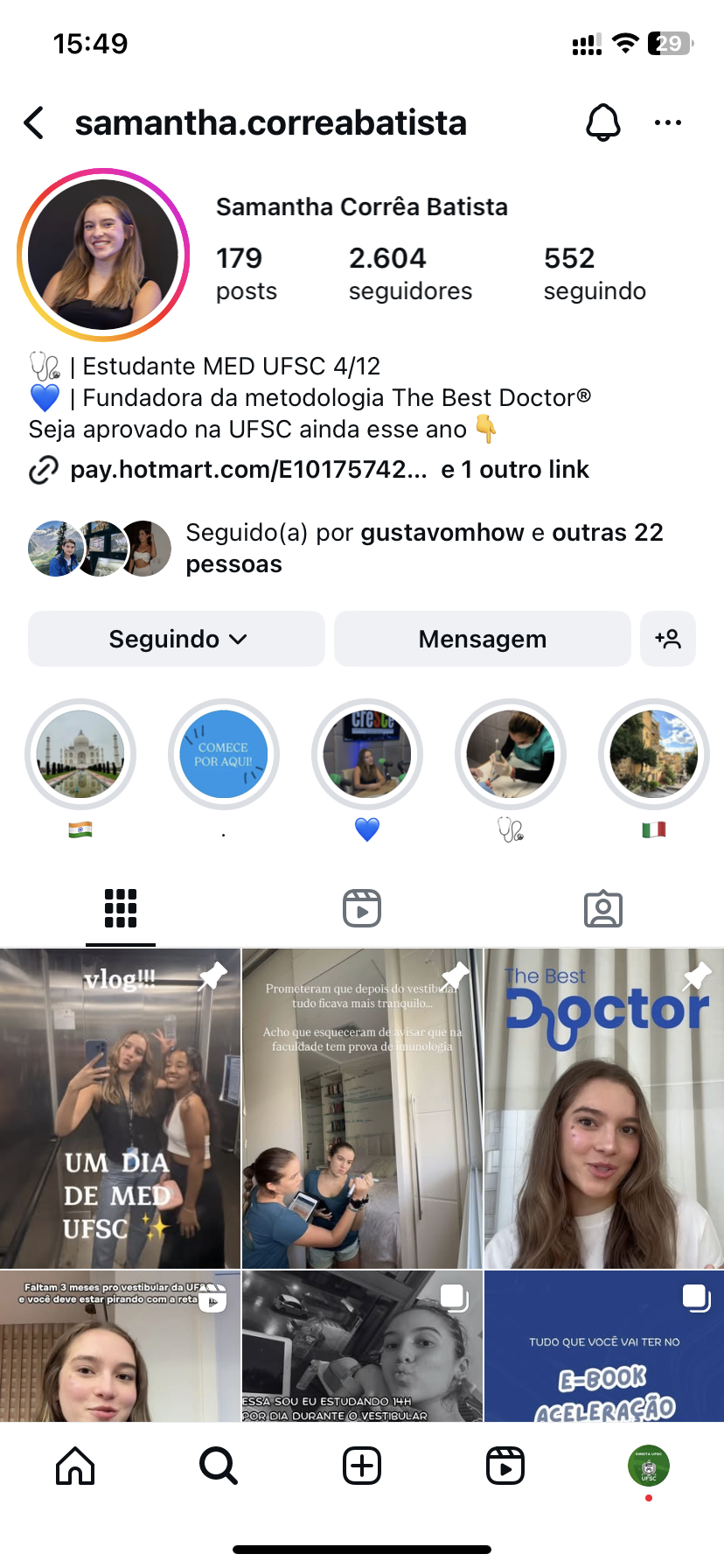This screenshot has height=1568, width=724.
Task: Open the pinned 'The Best Doctor' post
Action: 604,1109
